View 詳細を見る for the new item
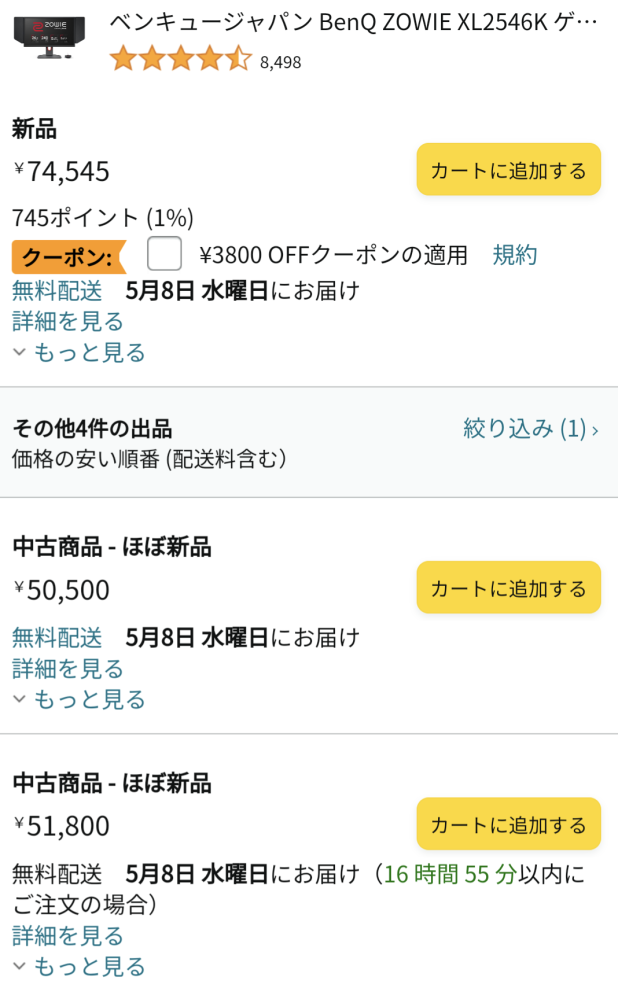 (68, 321)
